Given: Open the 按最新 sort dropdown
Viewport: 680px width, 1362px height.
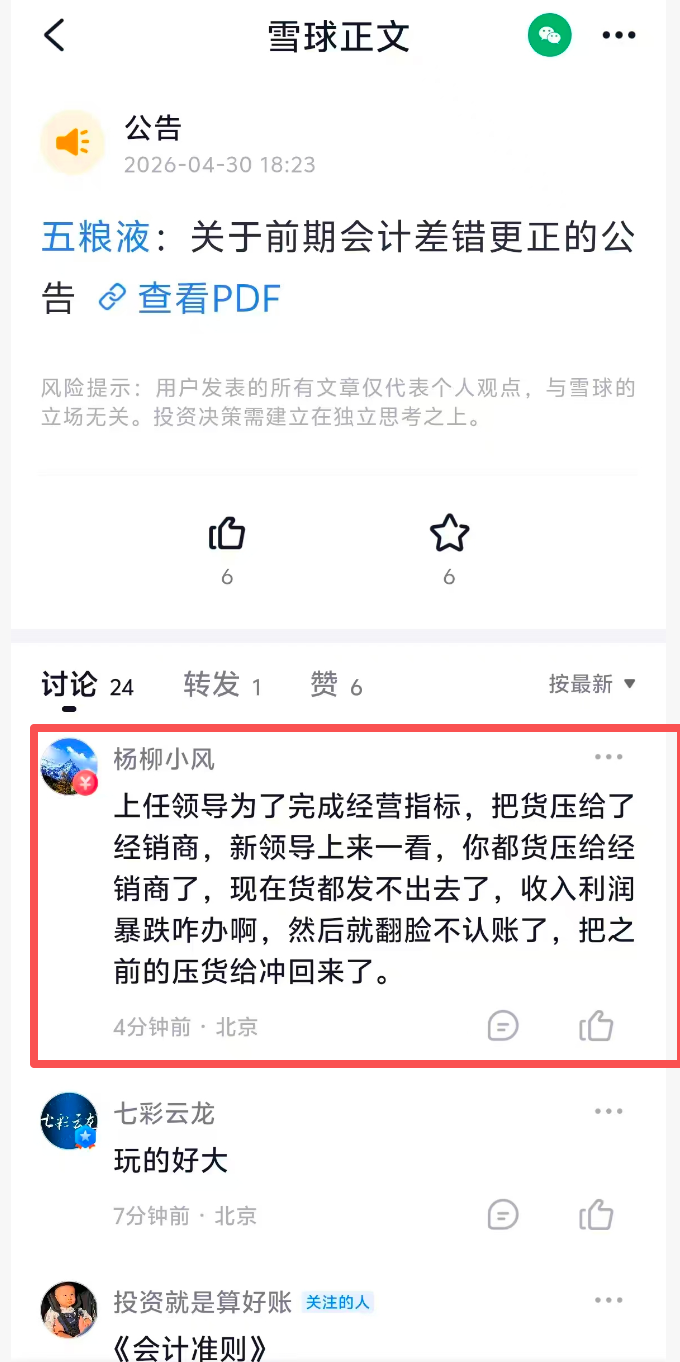Looking at the screenshot, I should [592, 684].
